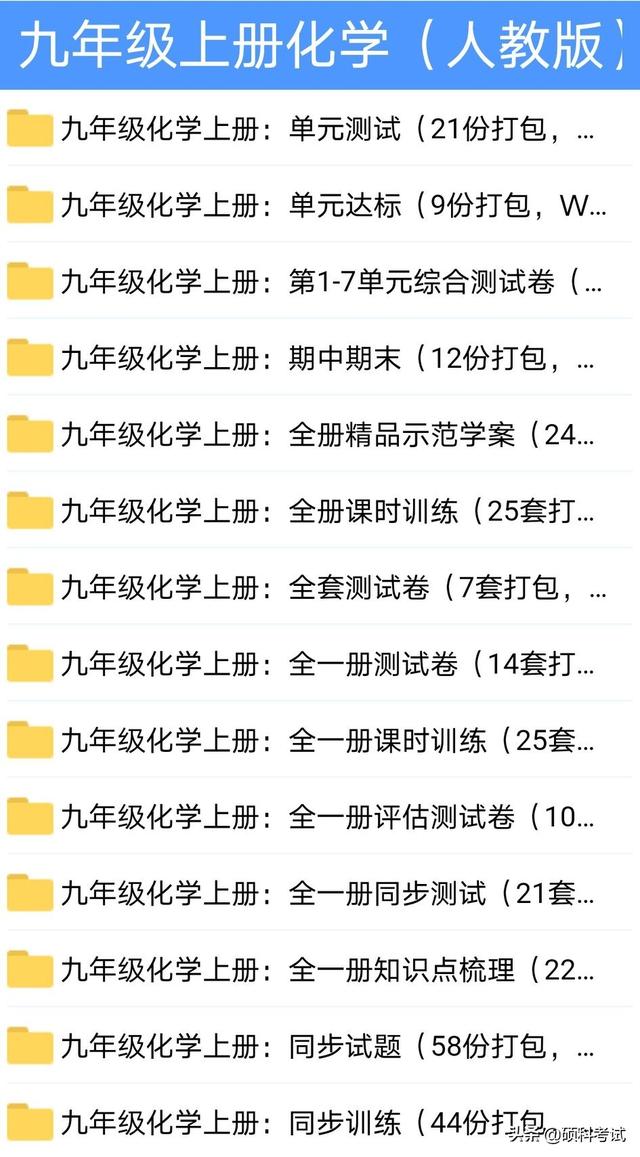Open the 单元测试 (21份打包) folder
640x1157 pixels.
320,128
